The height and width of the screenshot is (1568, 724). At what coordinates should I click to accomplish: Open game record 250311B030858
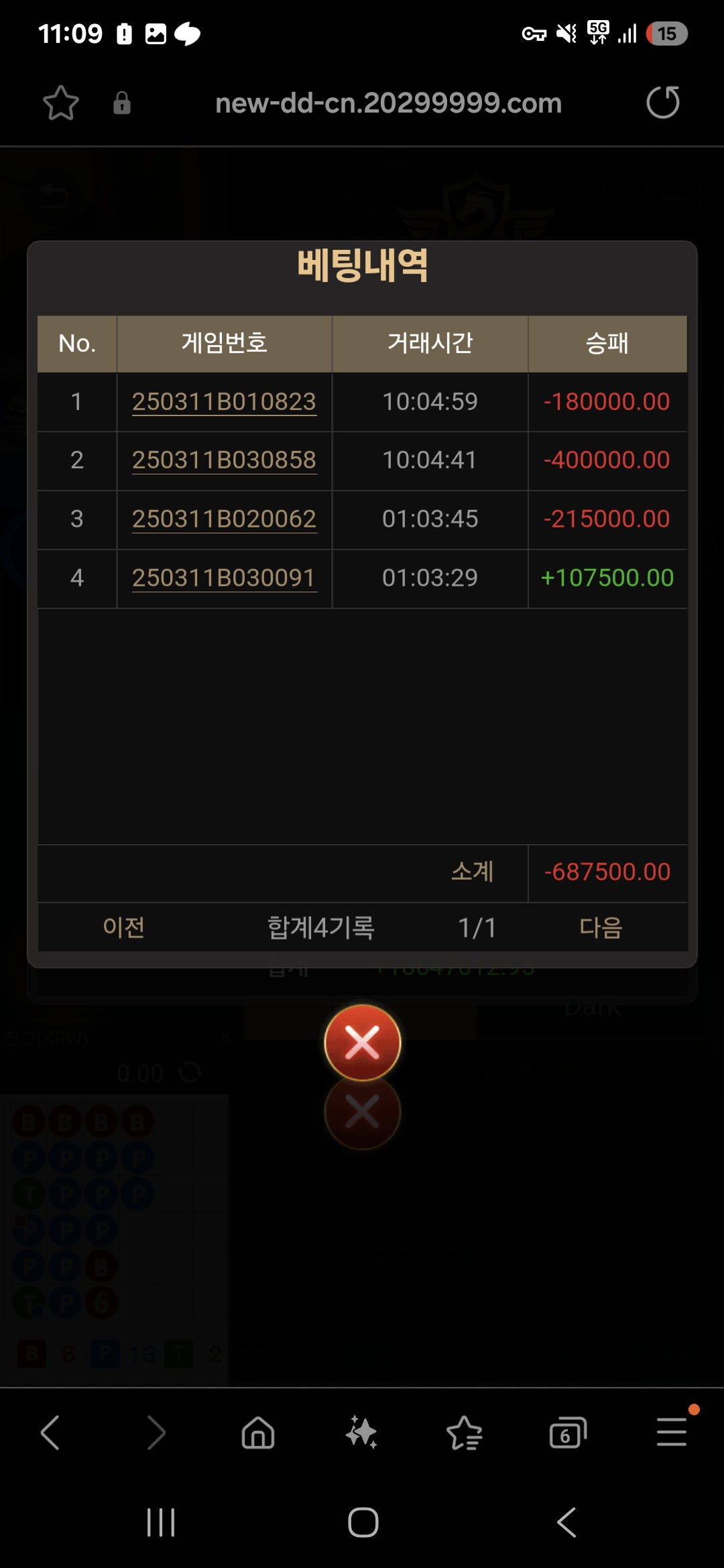[224, 460]
